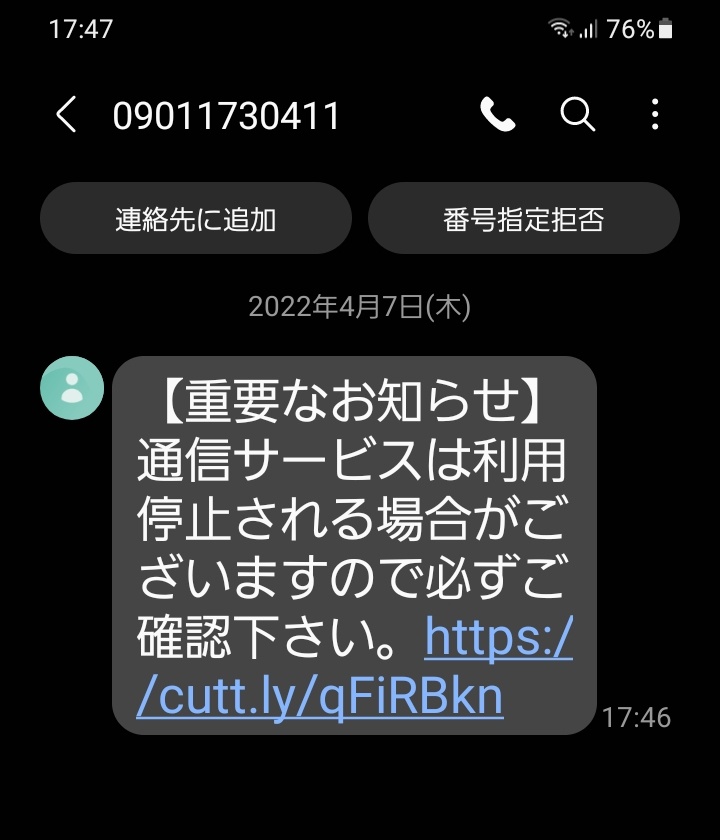
Task: Call the number 09011730411
Action: 497,116
